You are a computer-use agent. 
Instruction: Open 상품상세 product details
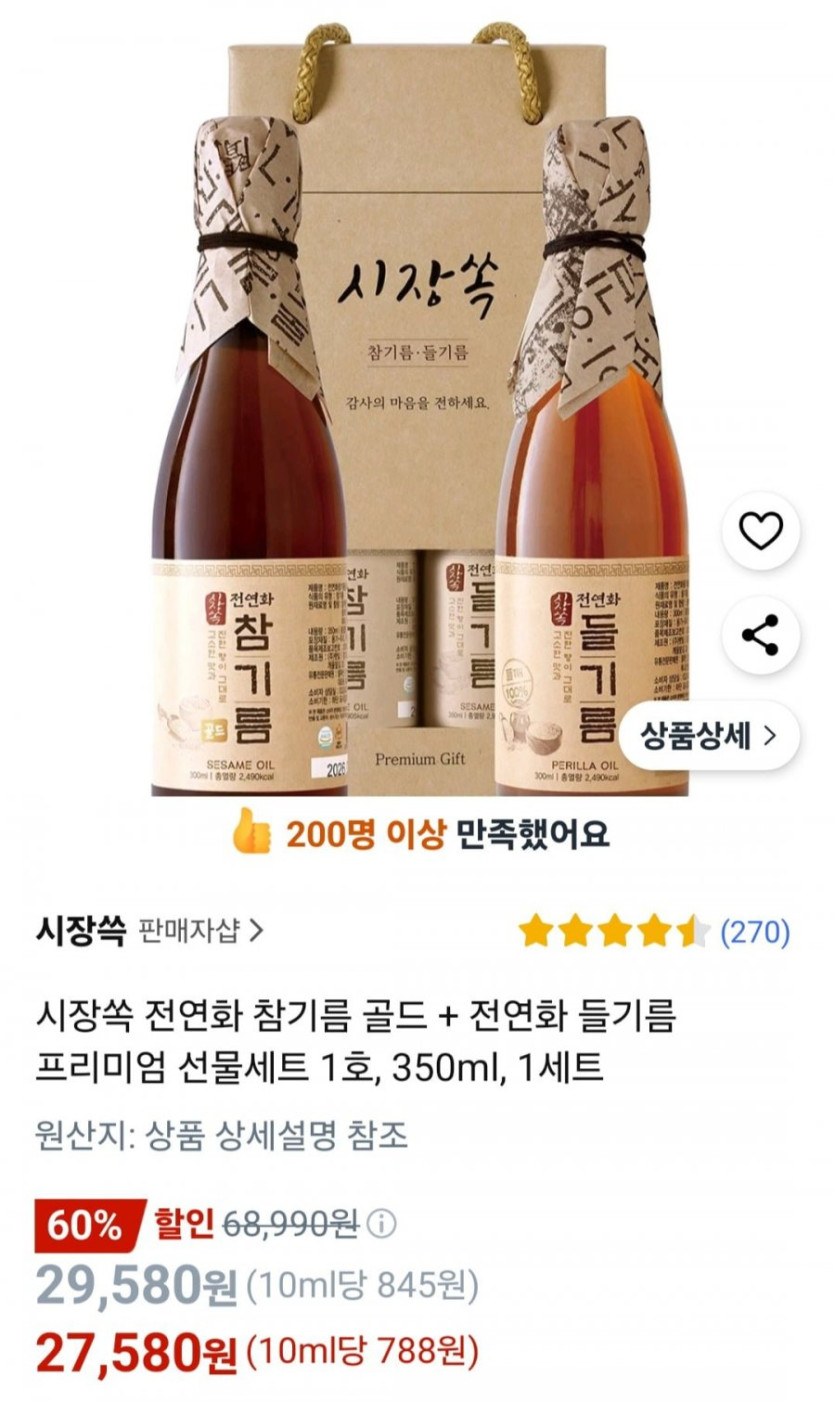(x=711, y=736)
